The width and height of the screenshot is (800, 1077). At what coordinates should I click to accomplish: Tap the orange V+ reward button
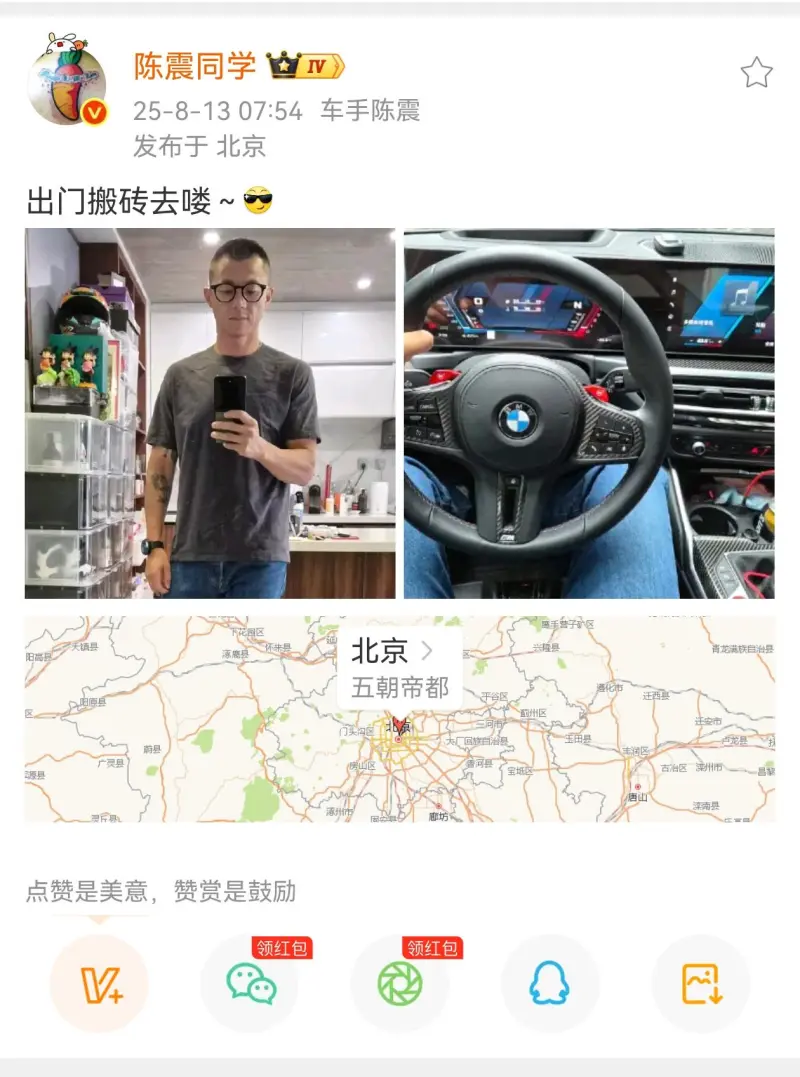coord(99,984)
